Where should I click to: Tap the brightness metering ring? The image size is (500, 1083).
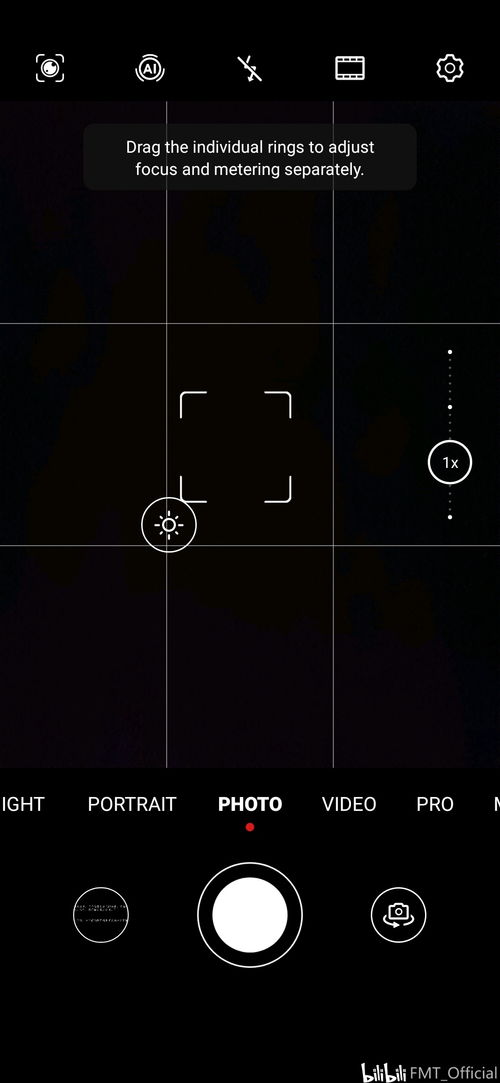tap(169, 525)
